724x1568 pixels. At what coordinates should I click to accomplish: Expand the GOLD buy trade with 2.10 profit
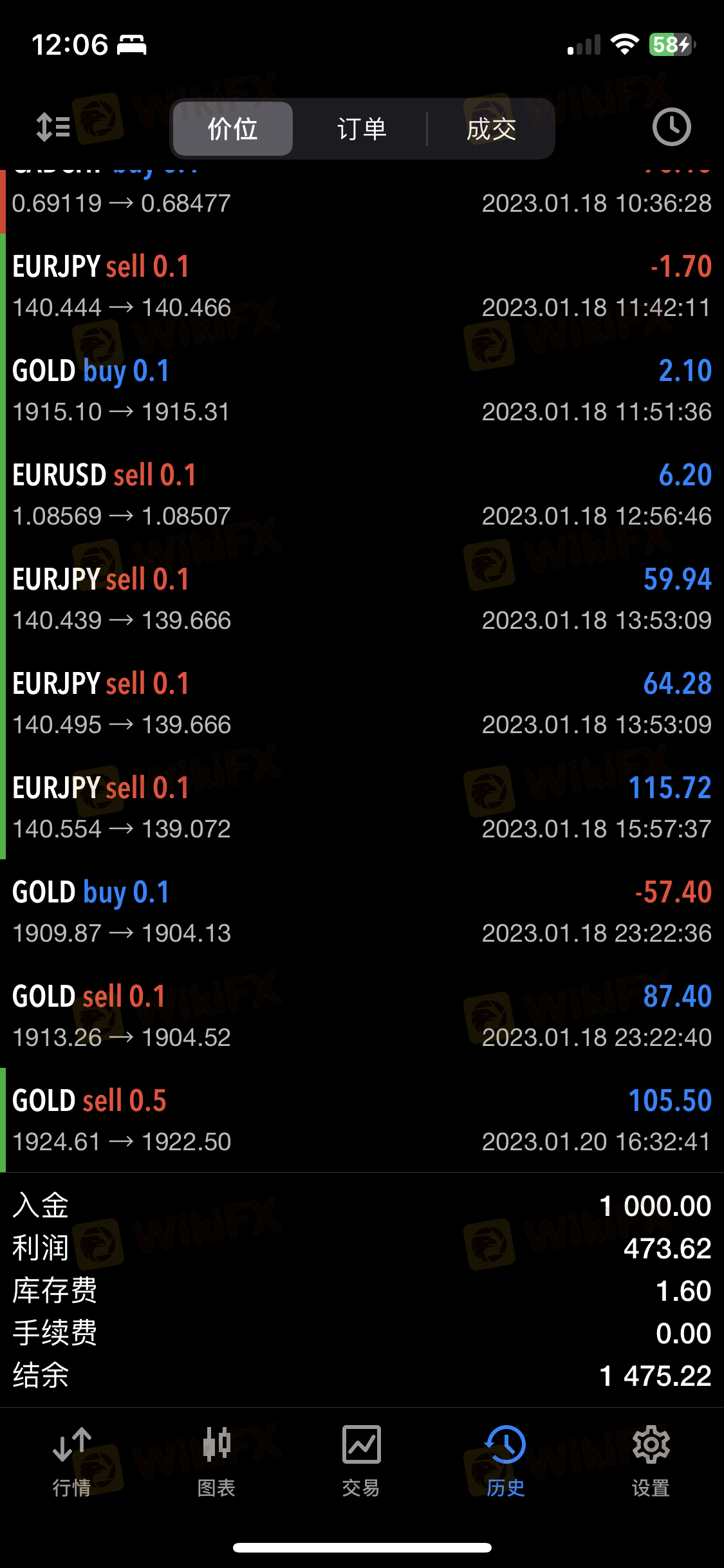pyautogui.click(x=362, y=391)
